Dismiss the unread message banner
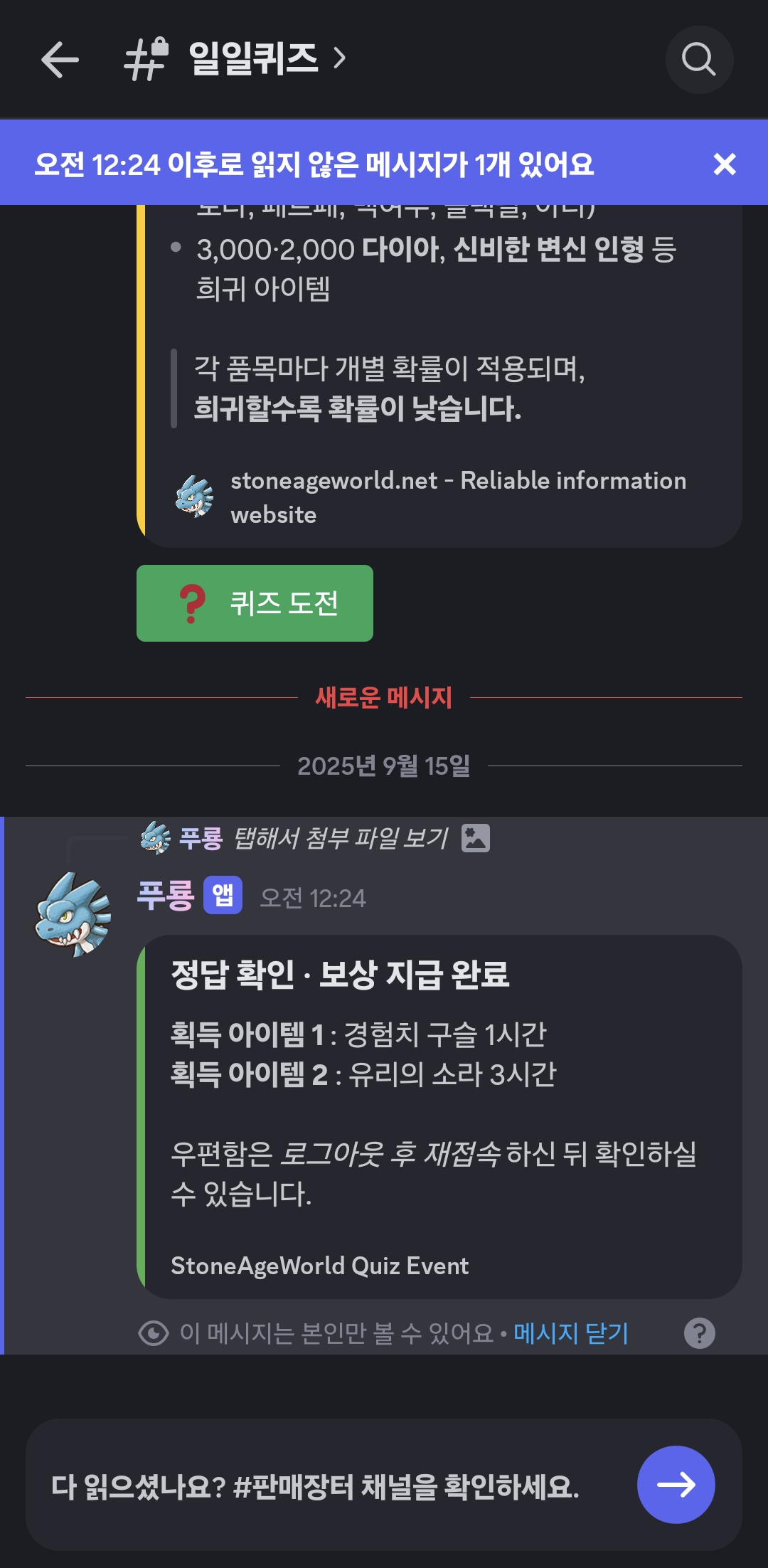The image size is (768, 1568). 725,164
